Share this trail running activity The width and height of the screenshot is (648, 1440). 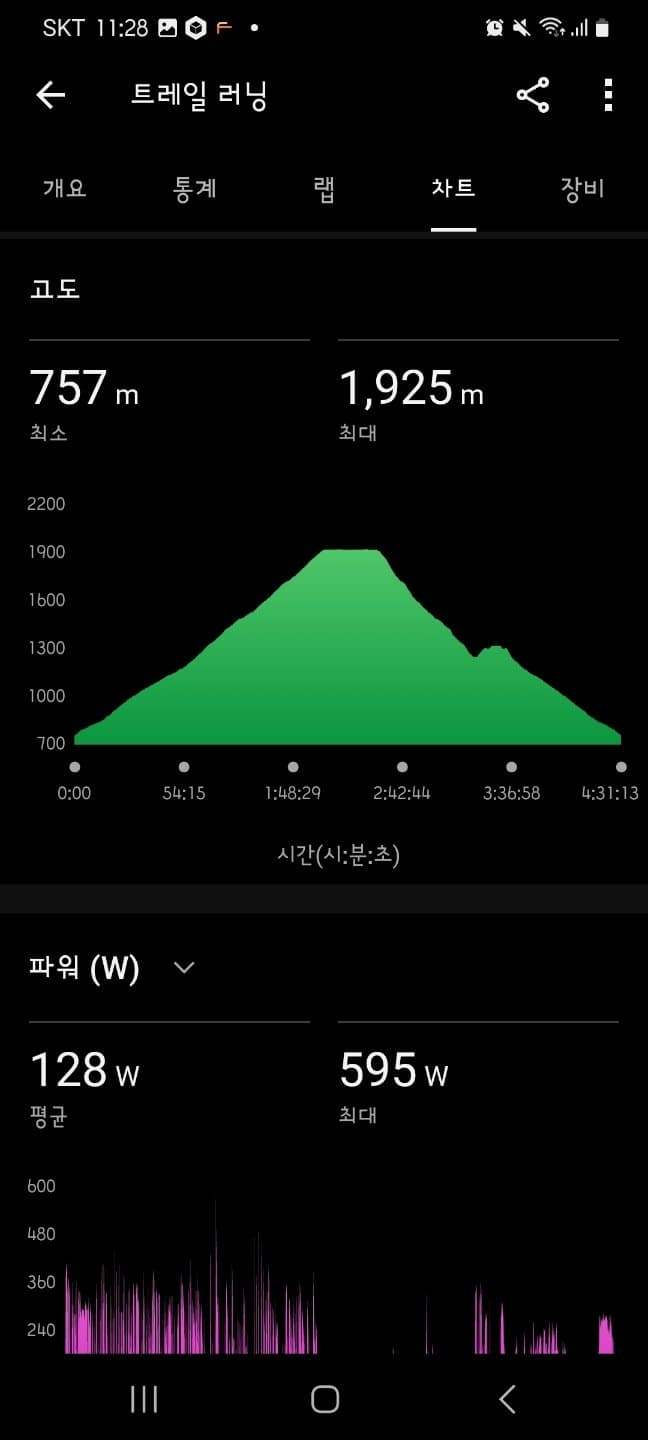532,95
